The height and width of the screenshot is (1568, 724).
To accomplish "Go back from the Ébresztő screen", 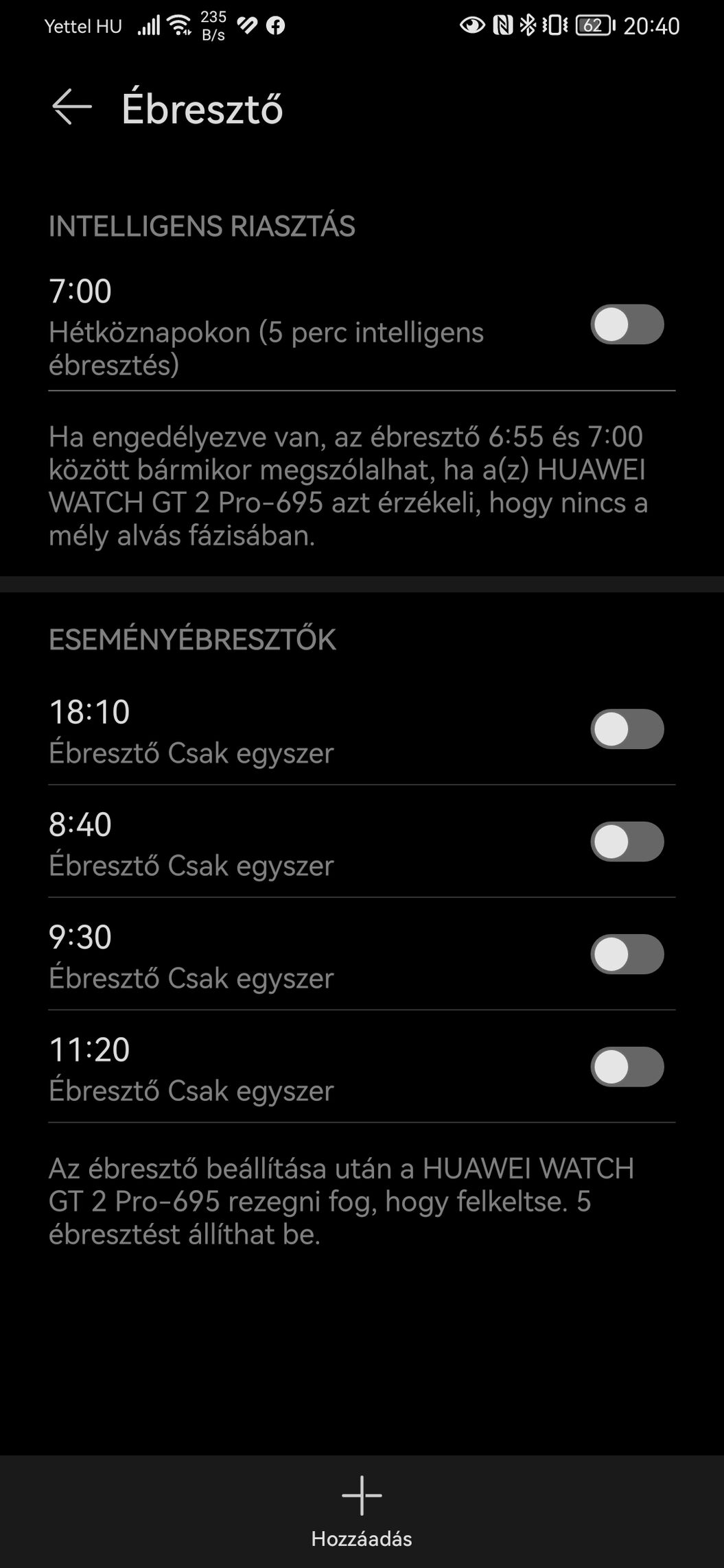I will coord(72,108).
